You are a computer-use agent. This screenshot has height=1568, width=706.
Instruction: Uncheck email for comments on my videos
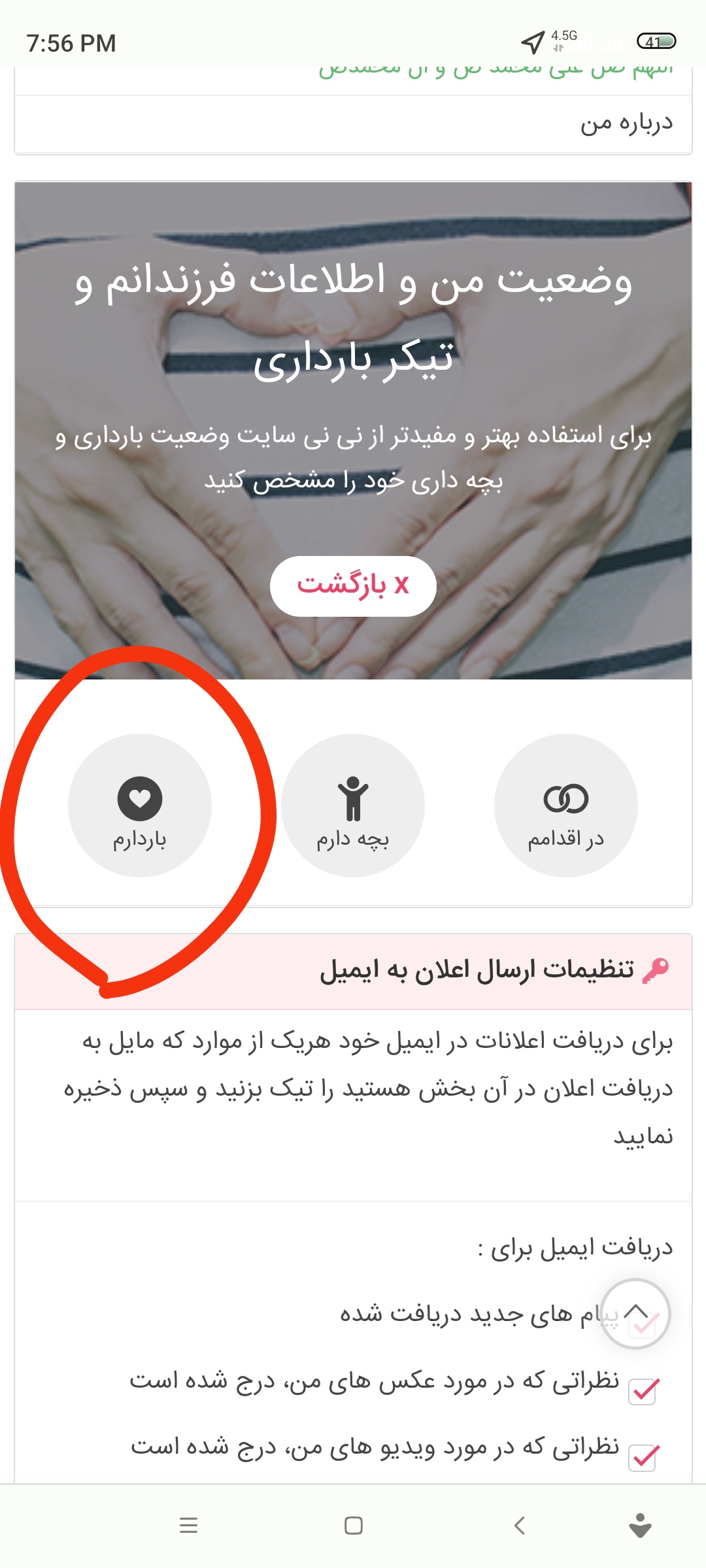[643, 1457]
